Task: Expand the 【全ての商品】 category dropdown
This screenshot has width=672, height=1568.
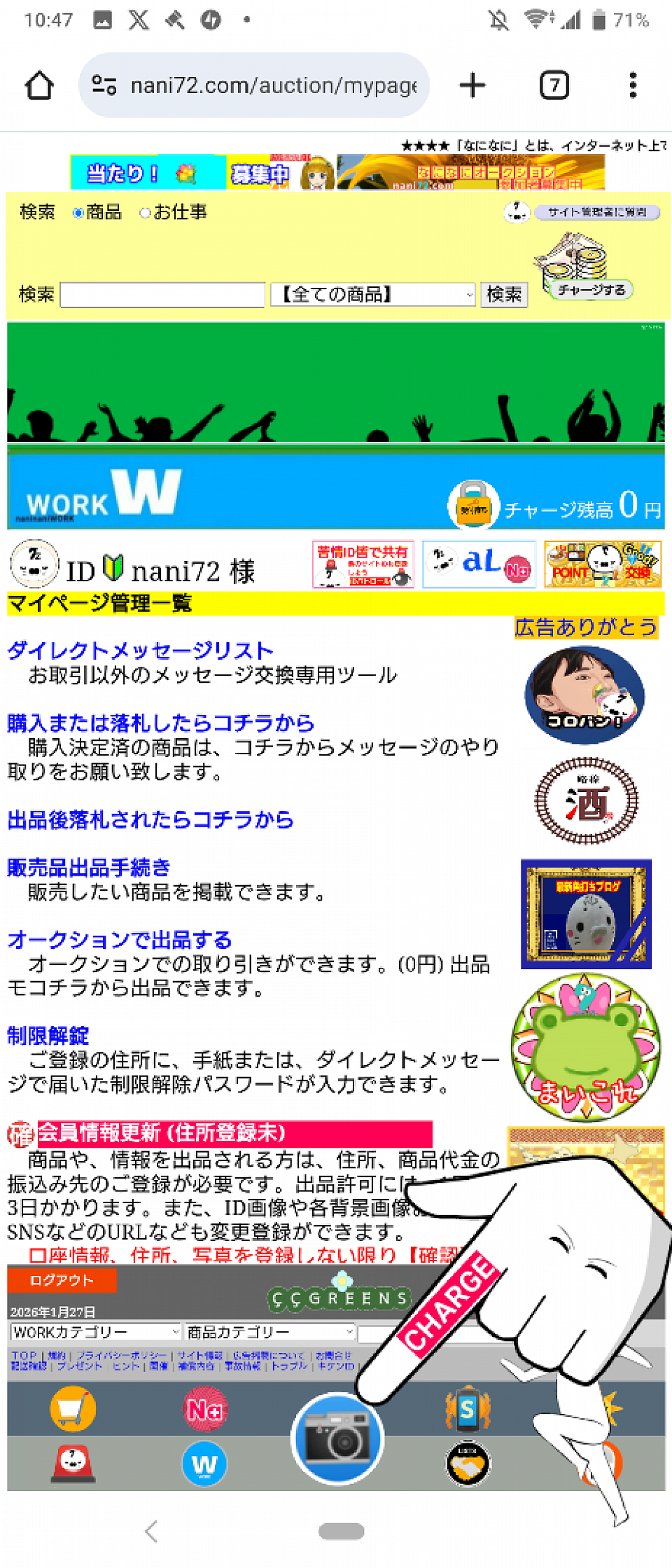Action: click(x=372, y=295)
